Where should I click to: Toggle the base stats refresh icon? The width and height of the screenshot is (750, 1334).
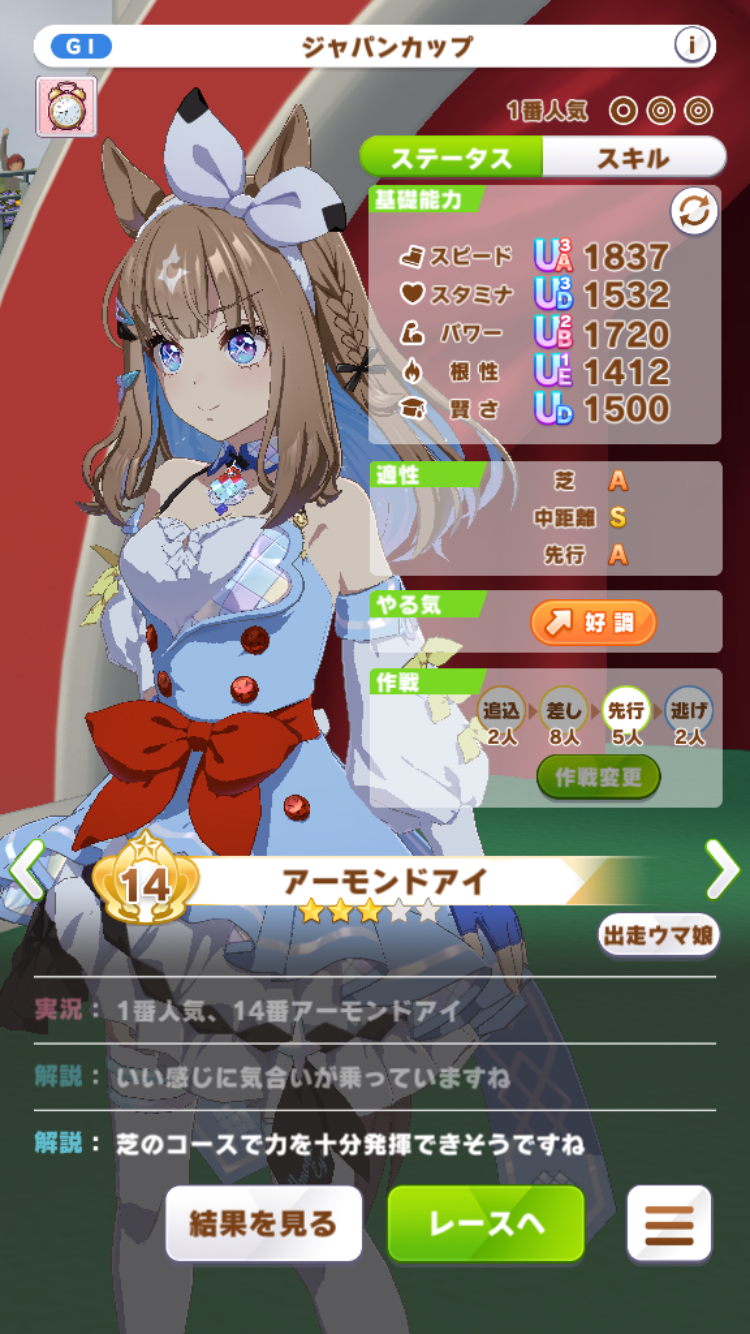point(694,212)
